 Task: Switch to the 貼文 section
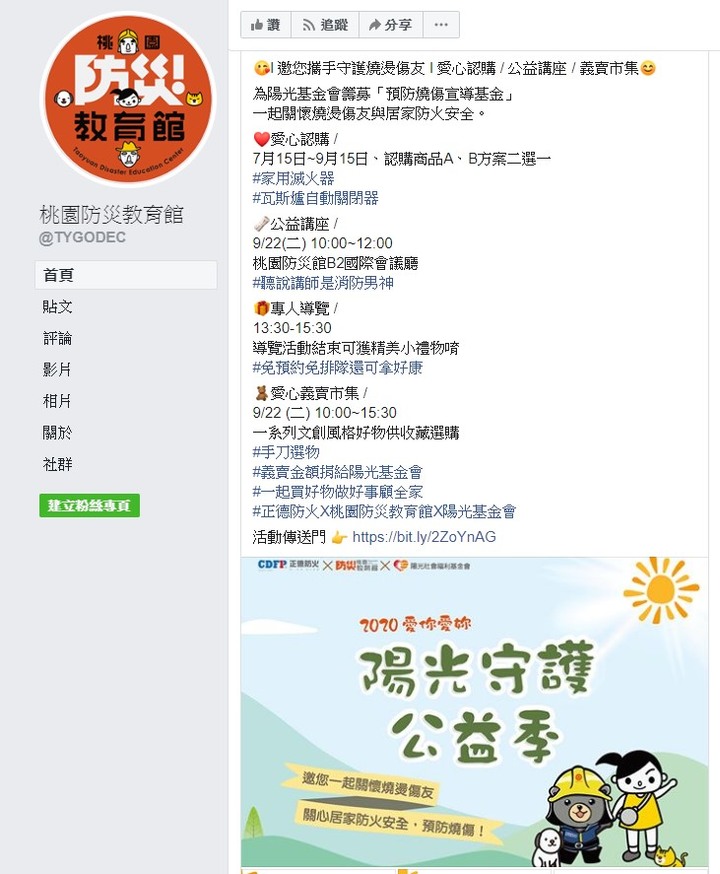pyautogui.click(x=58, y=307)
